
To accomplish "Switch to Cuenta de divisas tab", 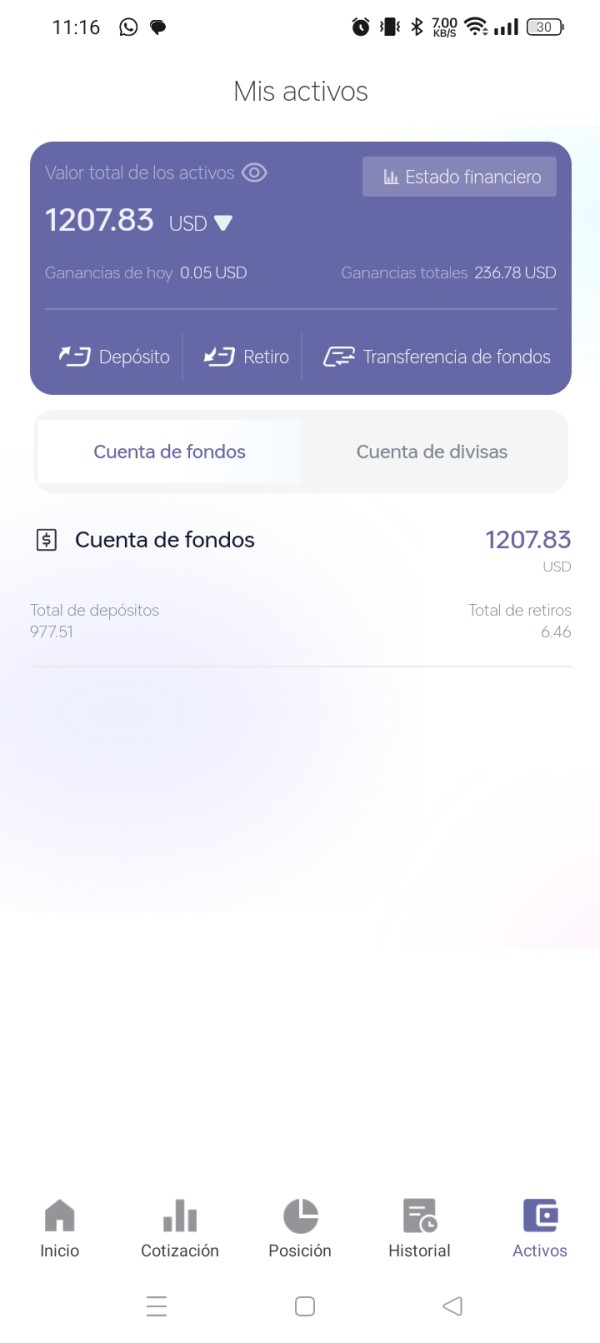I will coord(432,452).
